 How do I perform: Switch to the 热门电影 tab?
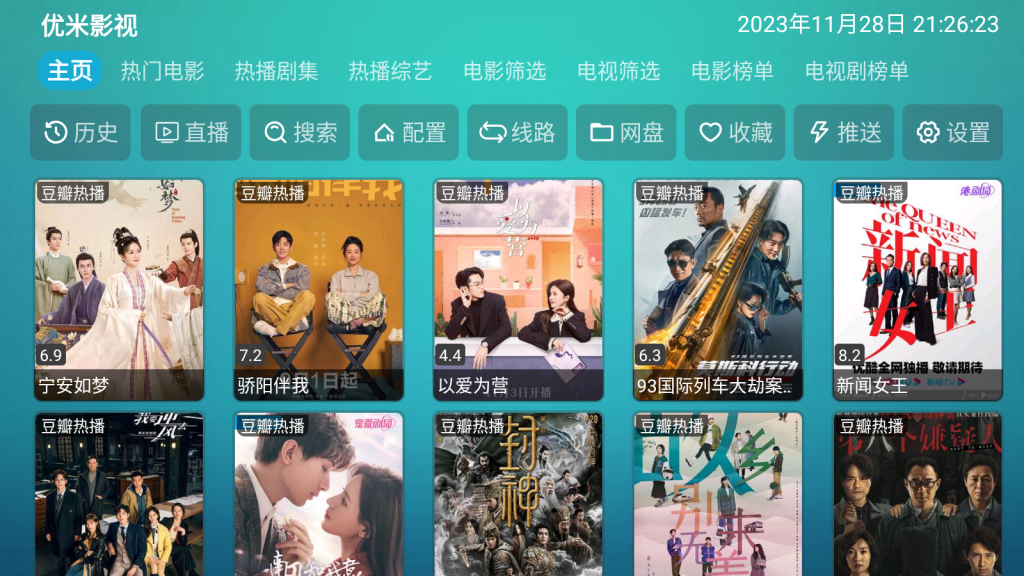[162, 72]
